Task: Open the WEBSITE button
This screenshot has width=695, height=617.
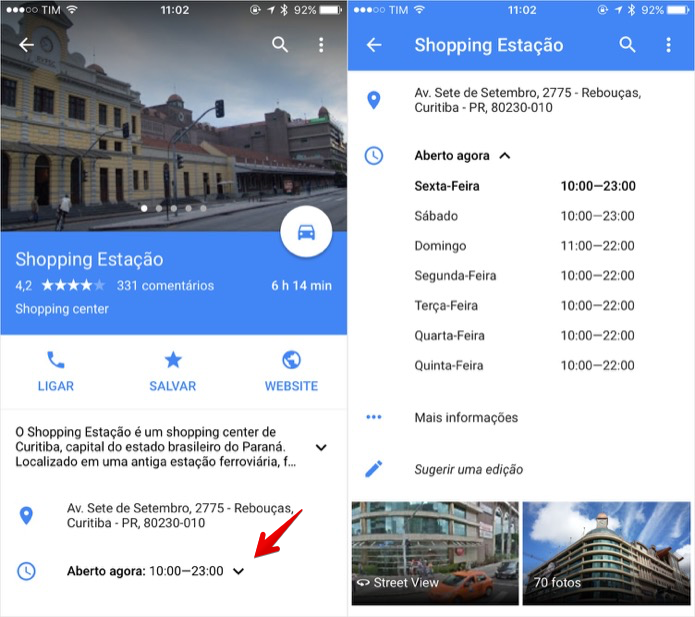Action: [291, 371]
